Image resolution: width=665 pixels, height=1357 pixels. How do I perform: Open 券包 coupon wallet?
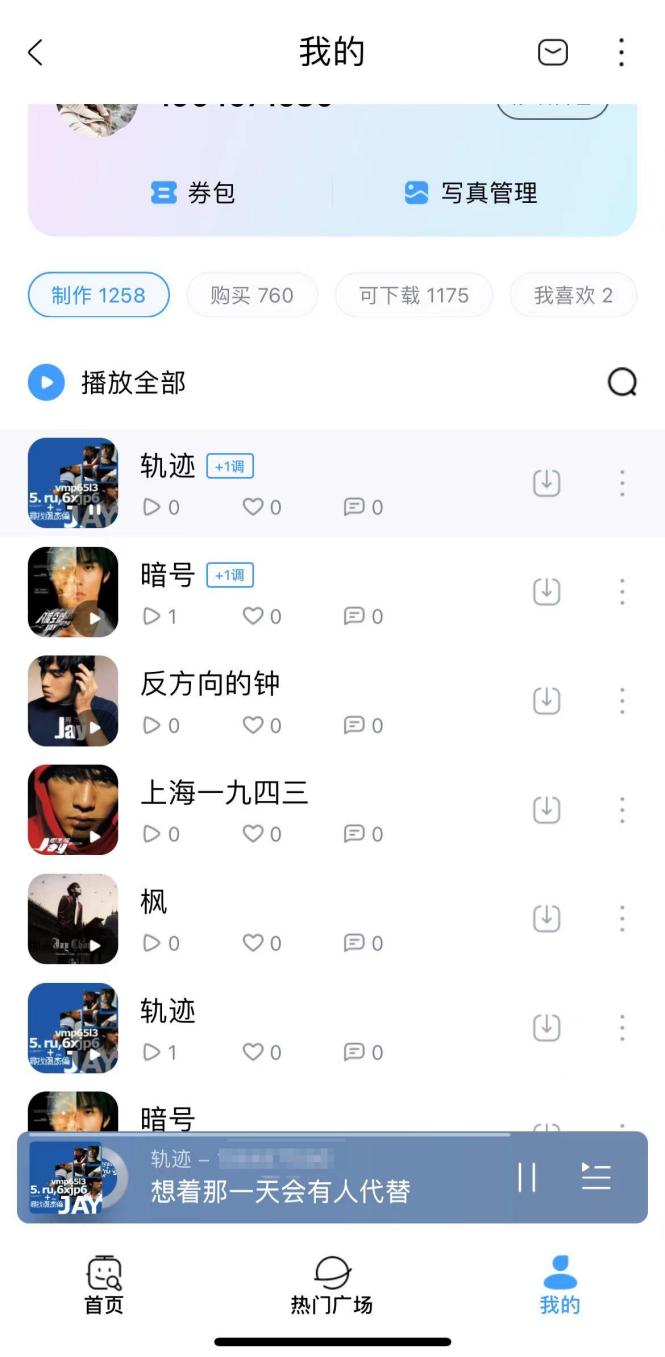(x=193, y=192)
